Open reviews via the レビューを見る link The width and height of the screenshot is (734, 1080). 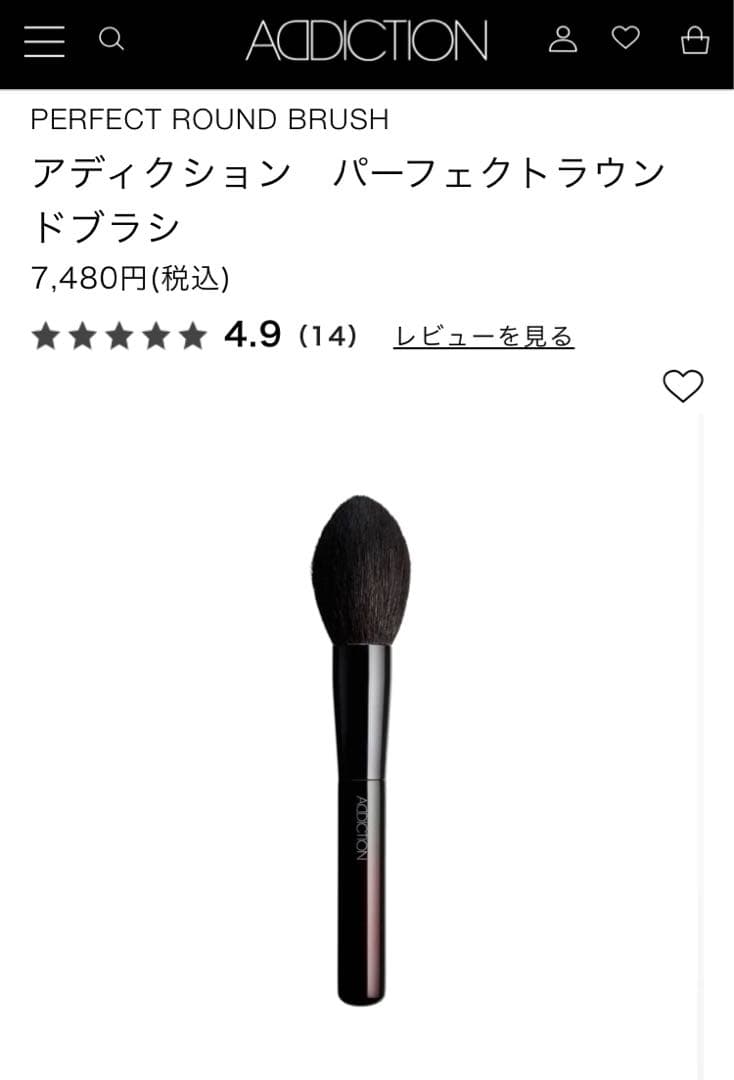(486, 338)
